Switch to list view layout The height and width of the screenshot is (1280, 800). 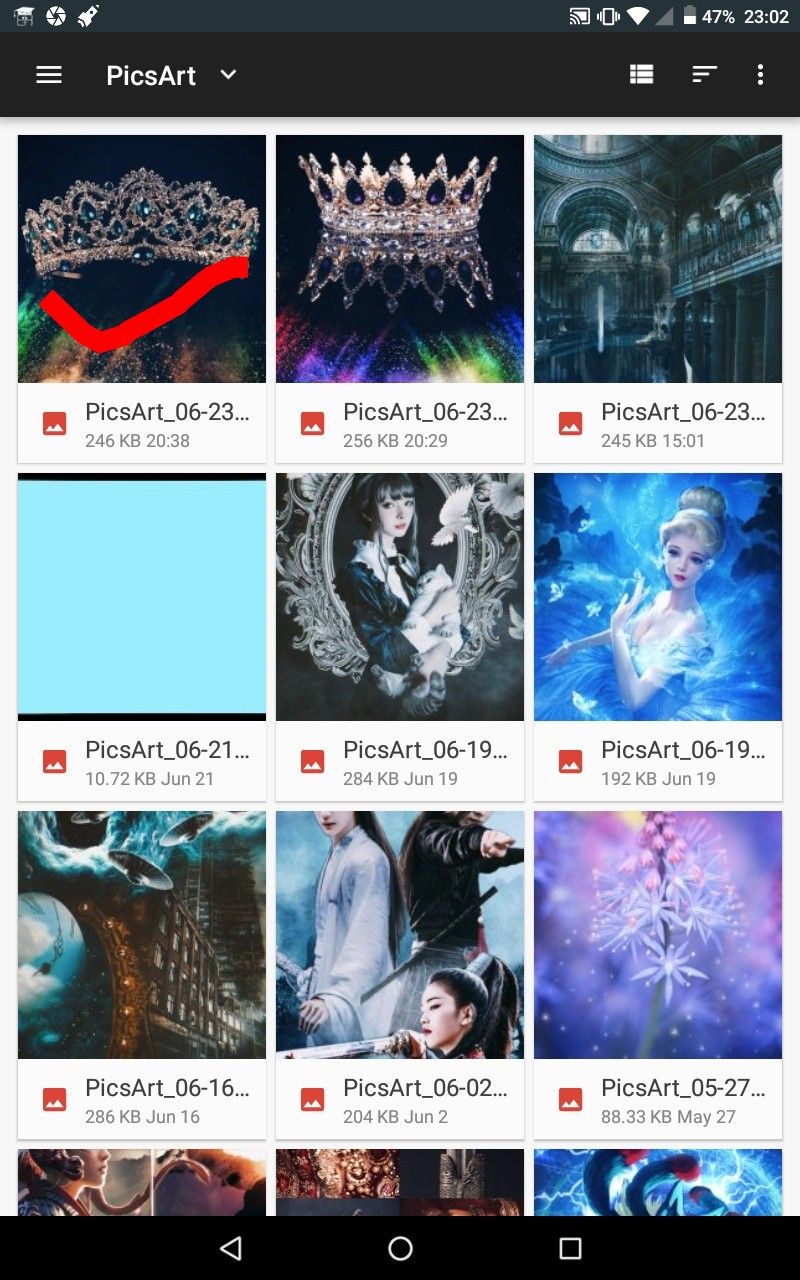(x=641, y=75)
